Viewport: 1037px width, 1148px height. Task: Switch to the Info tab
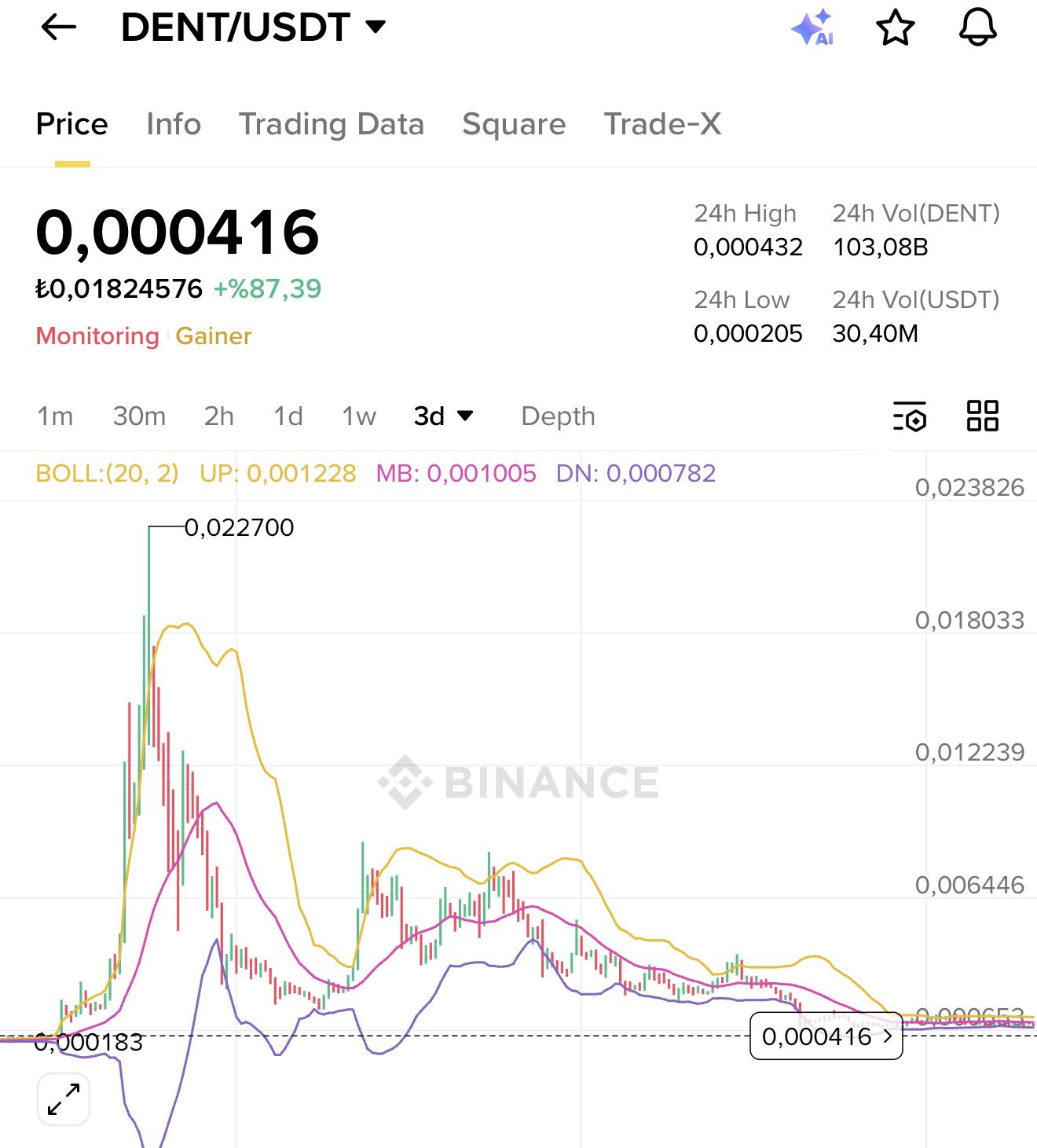174,124
